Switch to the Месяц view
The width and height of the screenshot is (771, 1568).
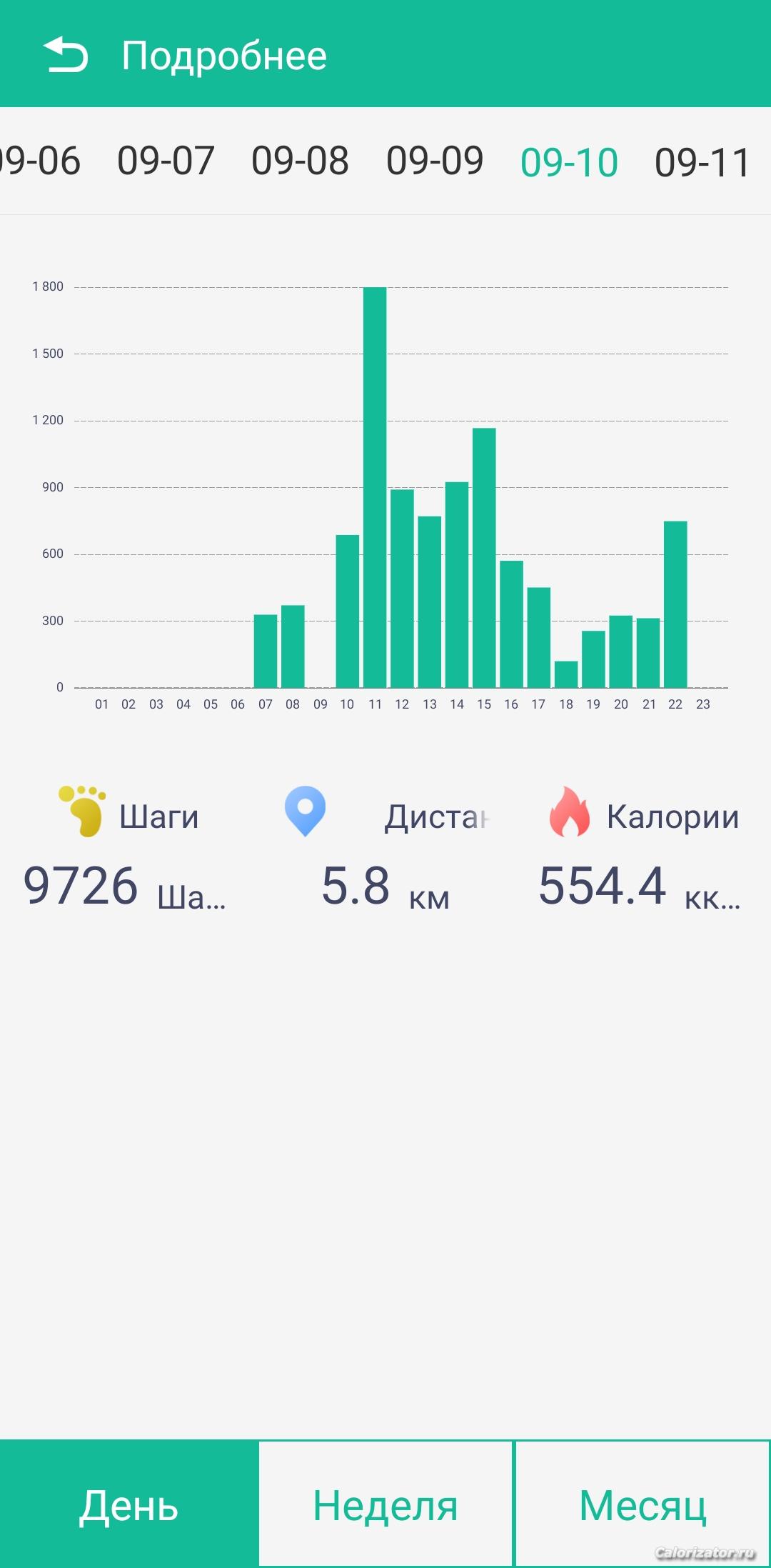pyautogui.click(x=642, y=1504)
